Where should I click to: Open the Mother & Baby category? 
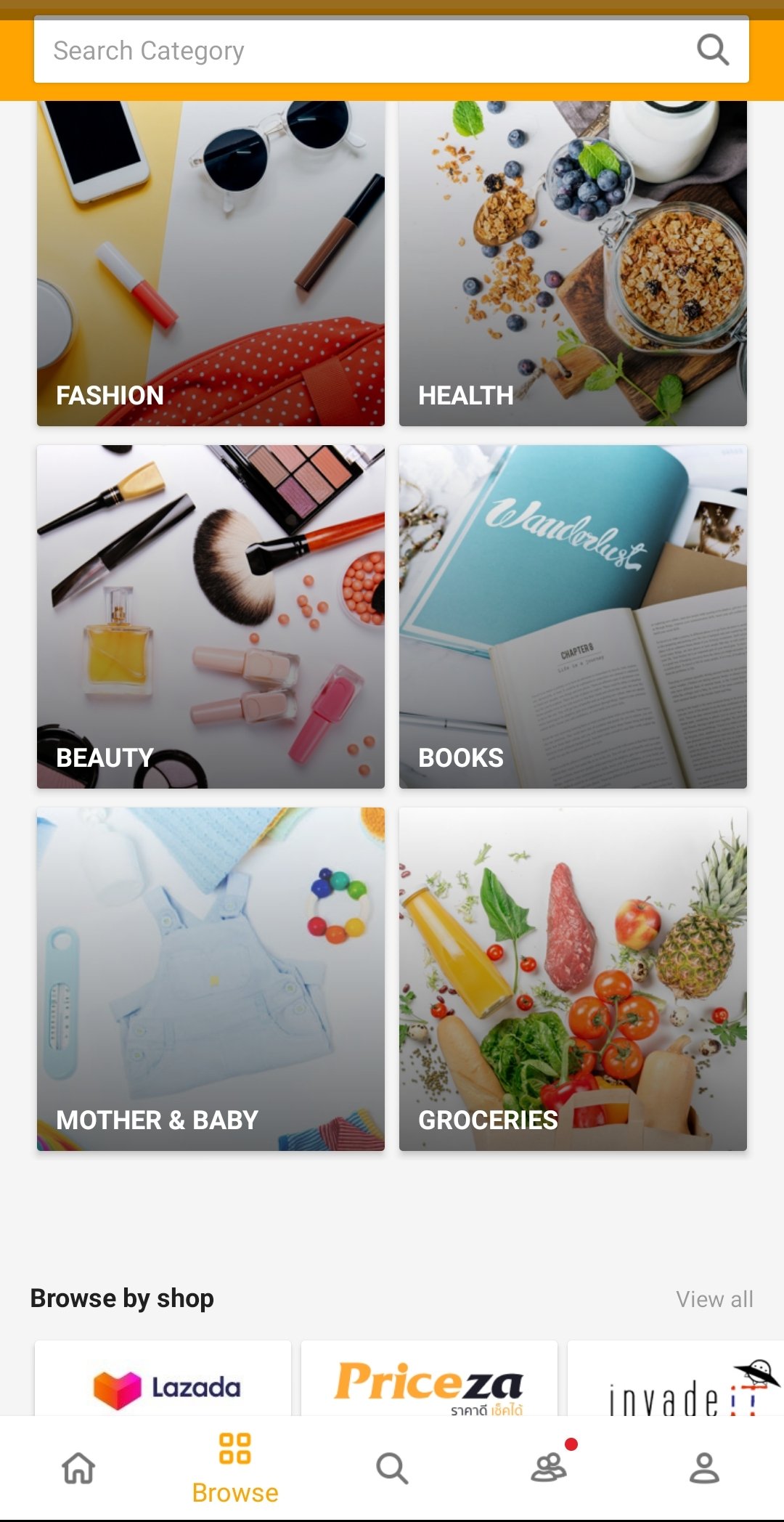[x=211, y=979]
